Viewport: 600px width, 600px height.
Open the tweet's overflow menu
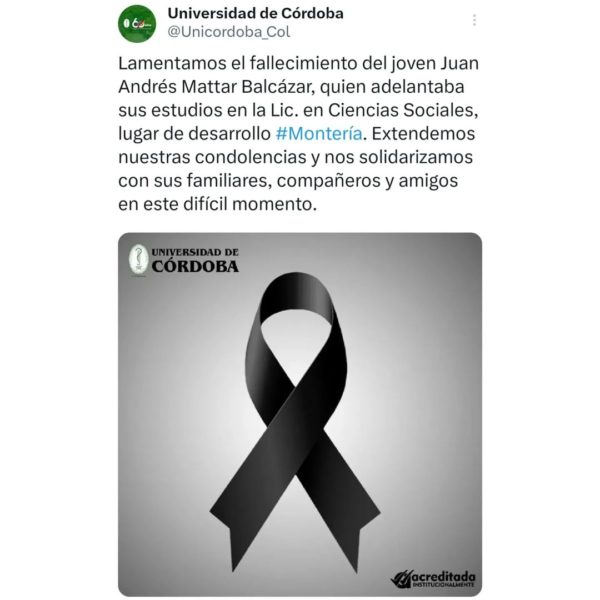pyautogui.click(x=474, y=20)
